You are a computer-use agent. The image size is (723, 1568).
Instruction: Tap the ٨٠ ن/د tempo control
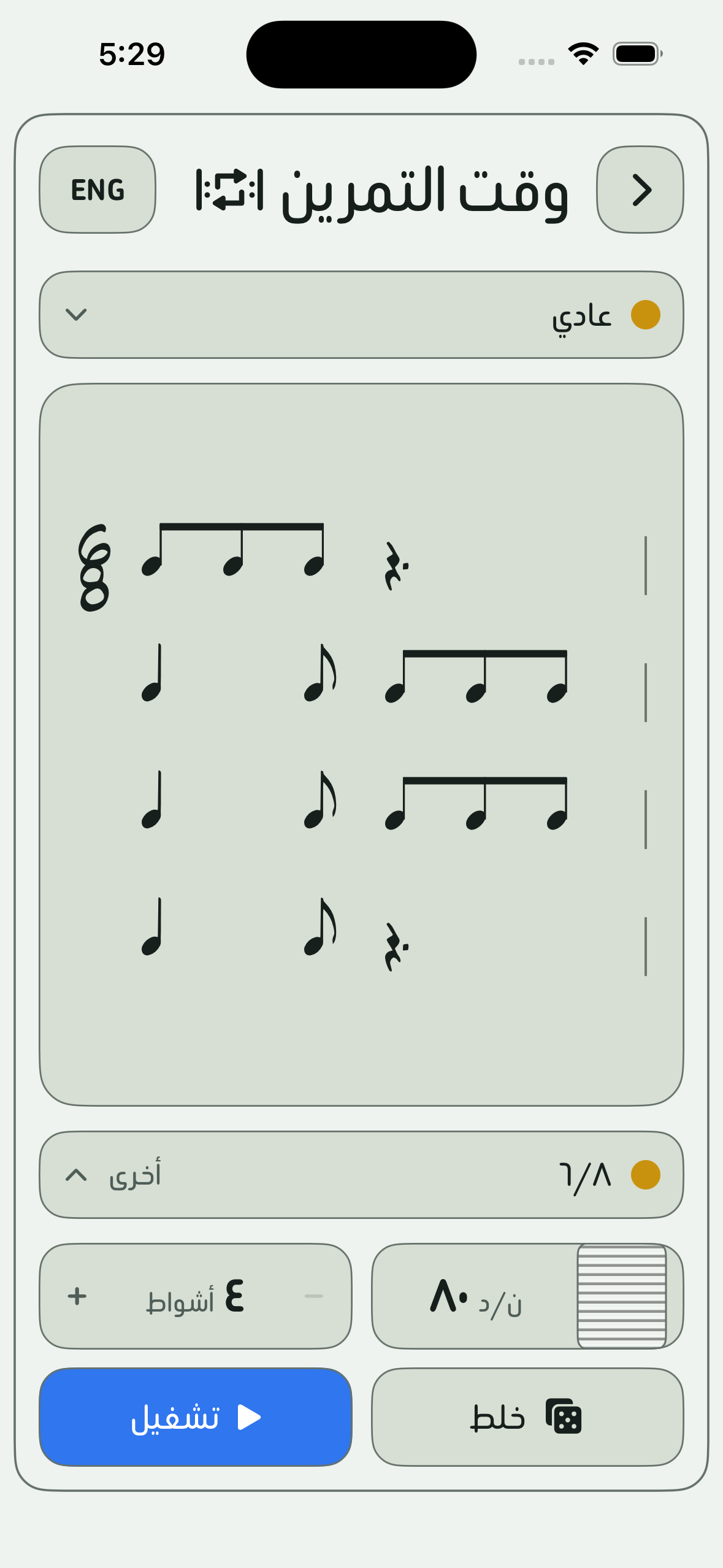tap(527, 1296)
